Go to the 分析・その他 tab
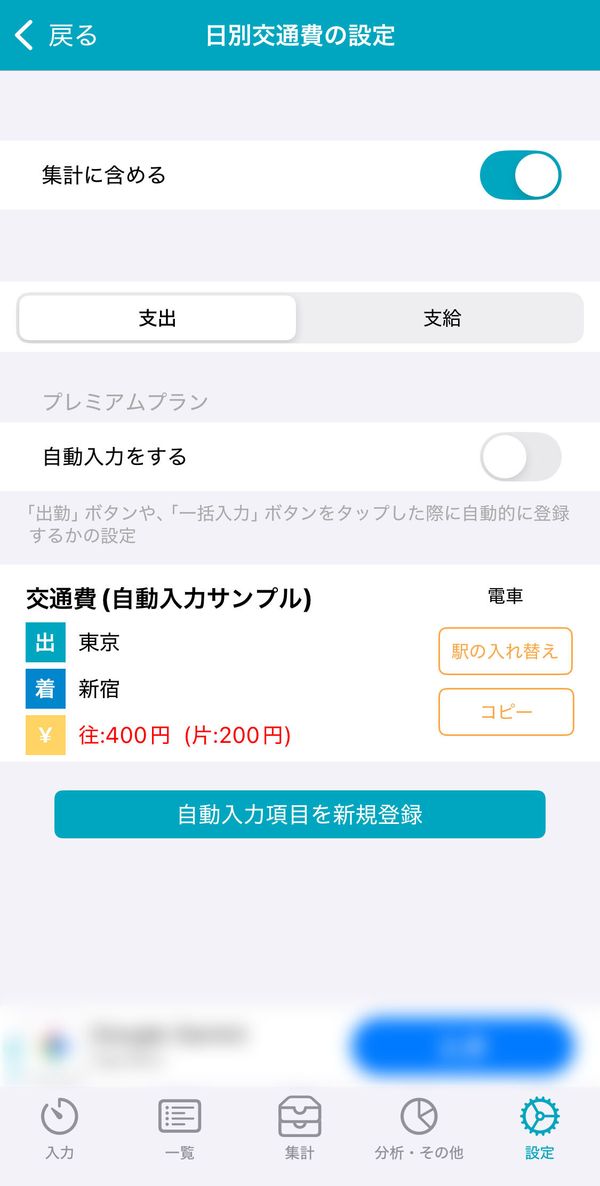This screenshot has width=600, height=1186. (419, 1129)
